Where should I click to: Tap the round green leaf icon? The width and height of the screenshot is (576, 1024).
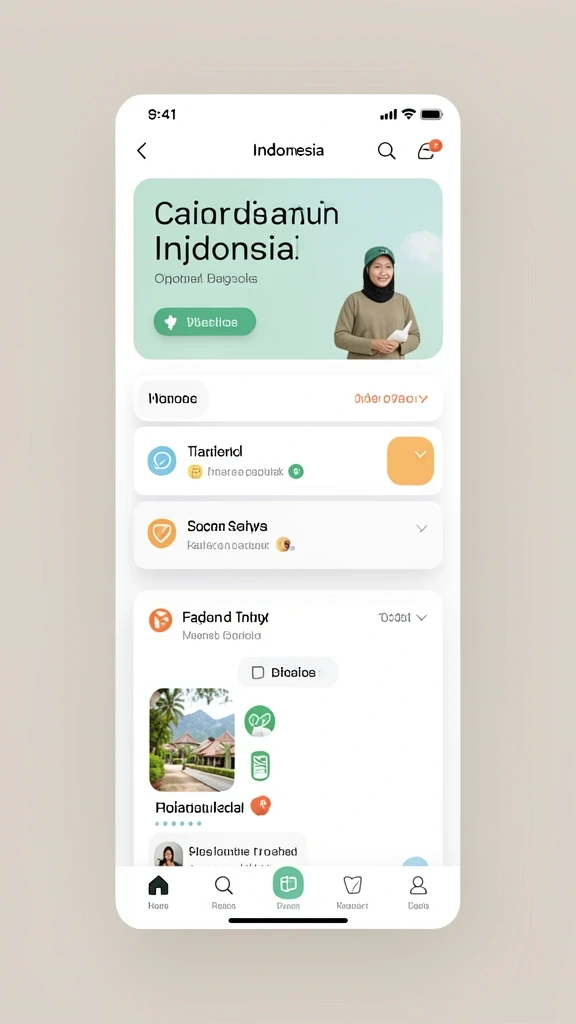(260, 721)
